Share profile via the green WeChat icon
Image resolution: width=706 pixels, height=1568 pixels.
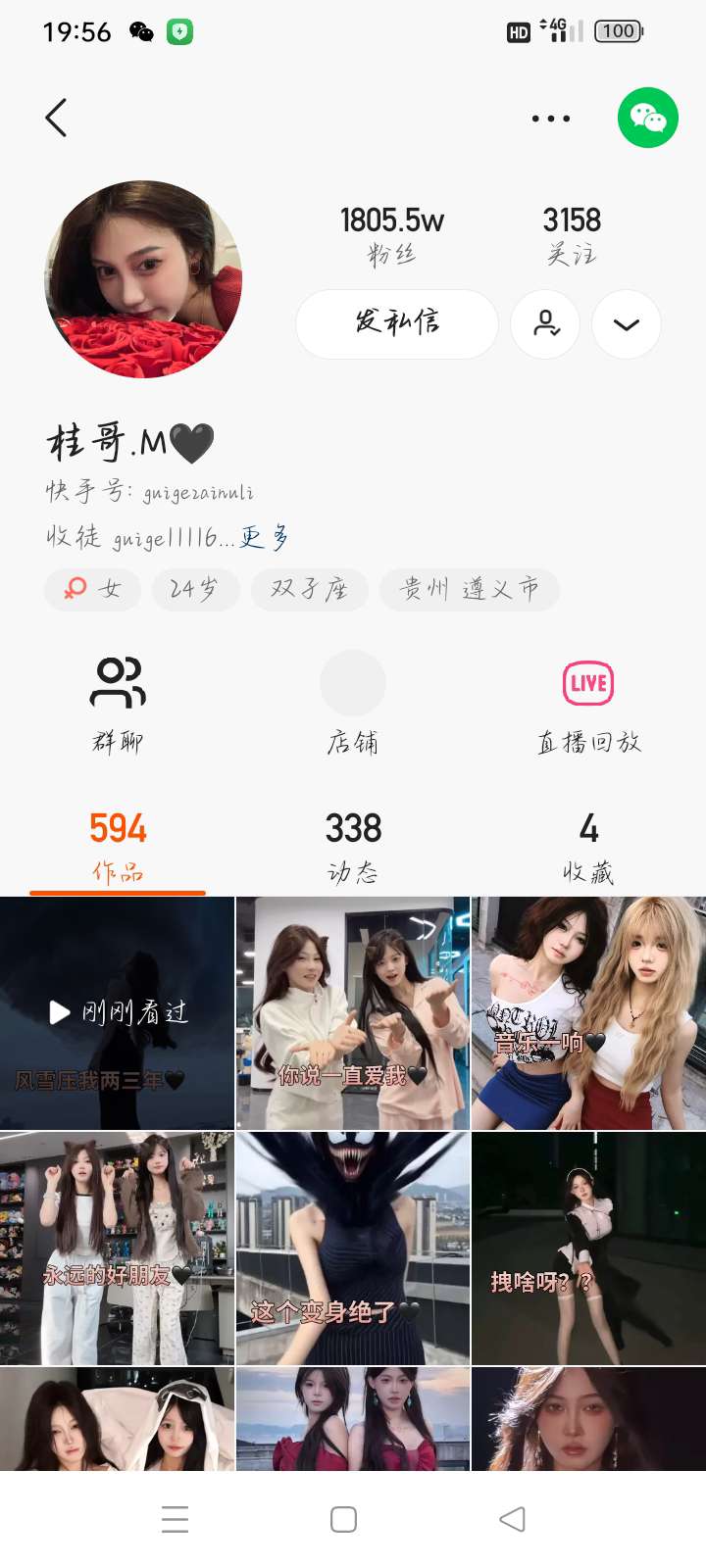pyautogui.click(x=647, y=118)
